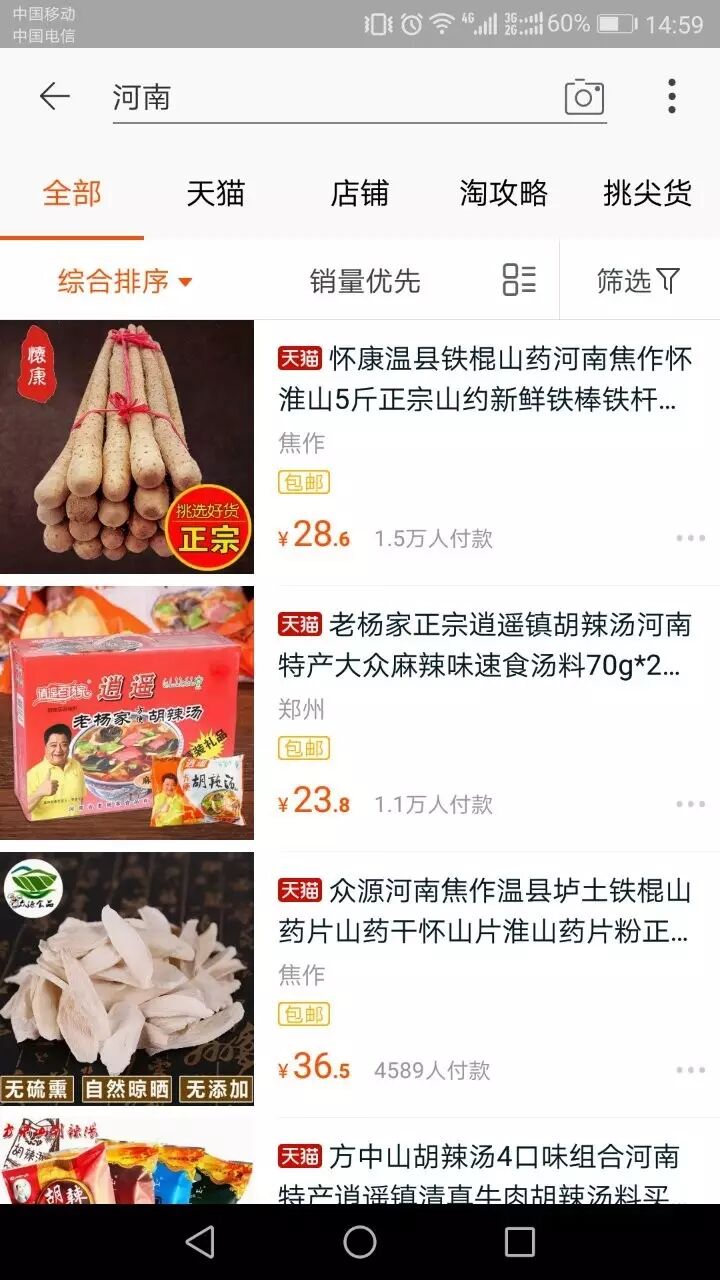Tap the system home button
Image resolution: width=720 pixels, height=1280 pixels.
click(x=360, y=1242)
